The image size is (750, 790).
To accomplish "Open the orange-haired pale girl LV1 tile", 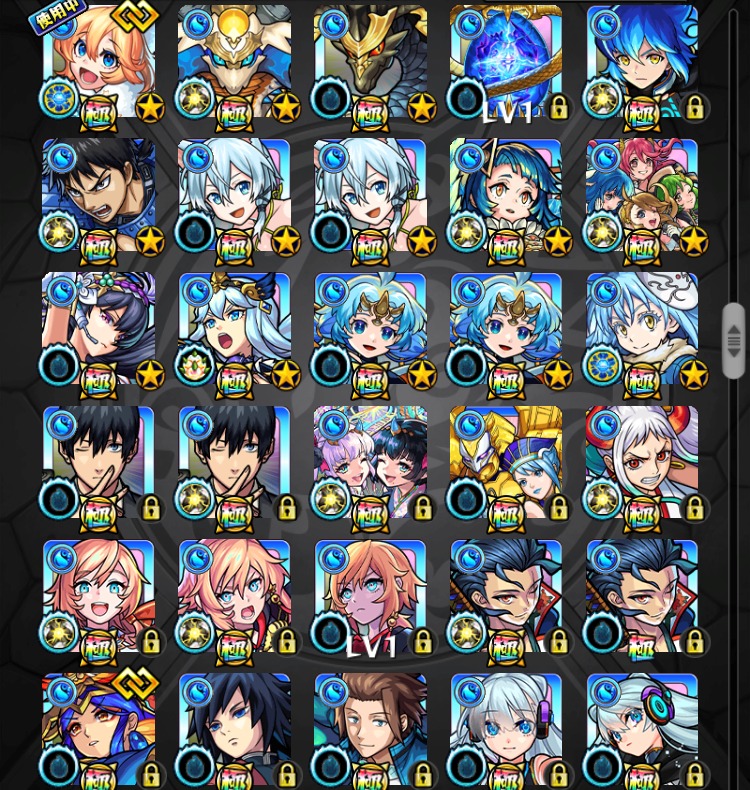I will [370, 598].
